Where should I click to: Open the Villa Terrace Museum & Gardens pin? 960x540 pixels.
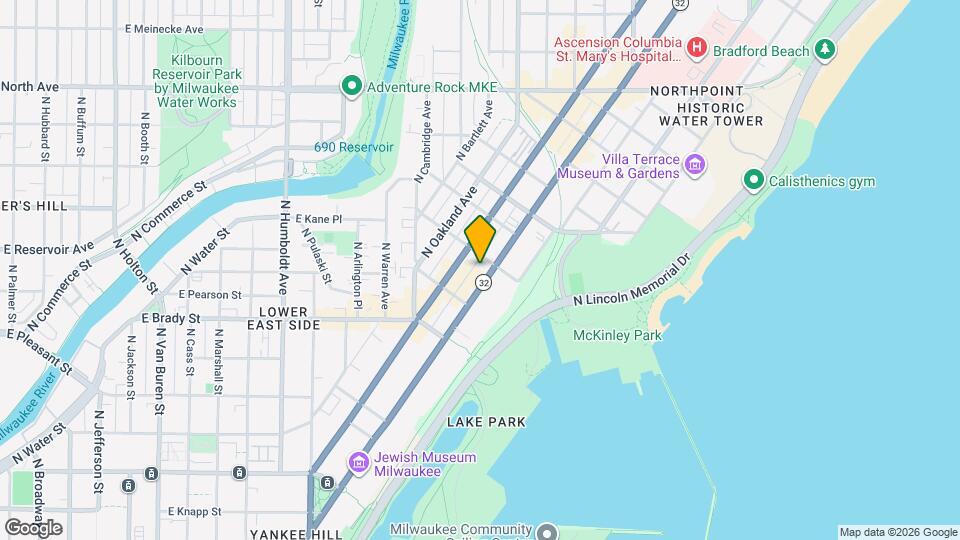(x=695, y=165)
